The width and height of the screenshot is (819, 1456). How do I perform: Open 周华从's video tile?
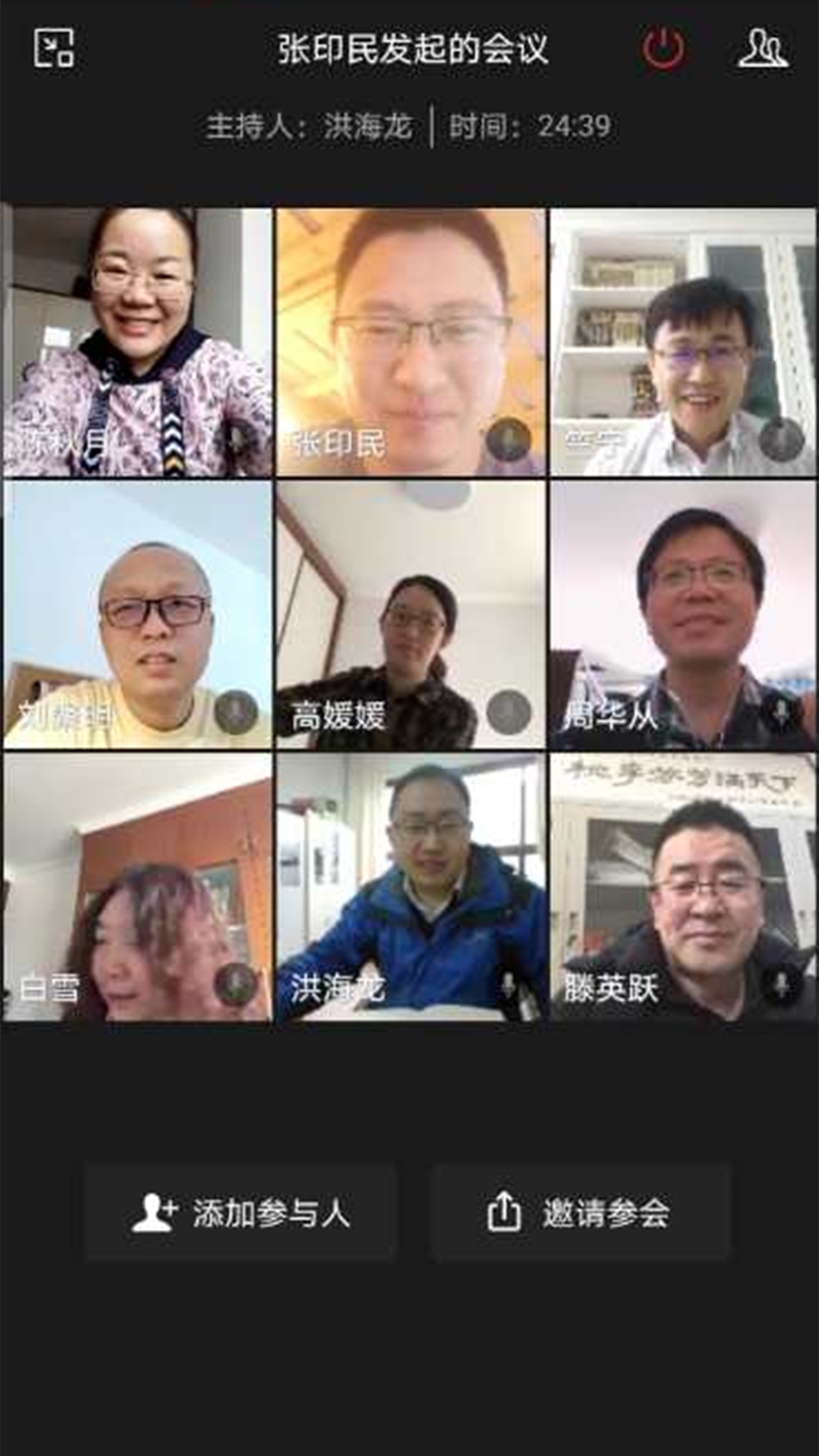tap(683, 615)
